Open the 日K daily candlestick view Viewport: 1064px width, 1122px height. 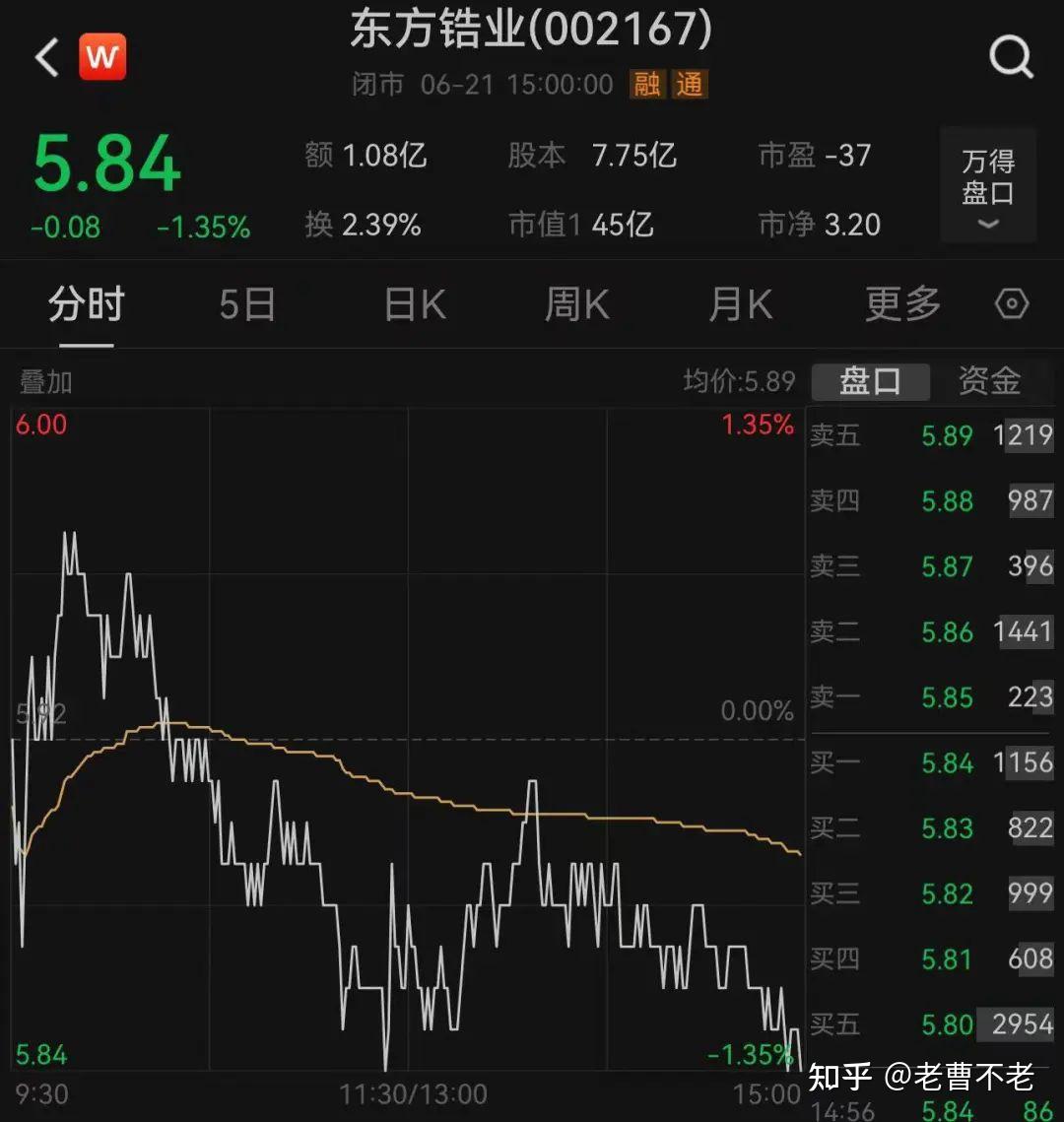(414, 304)
